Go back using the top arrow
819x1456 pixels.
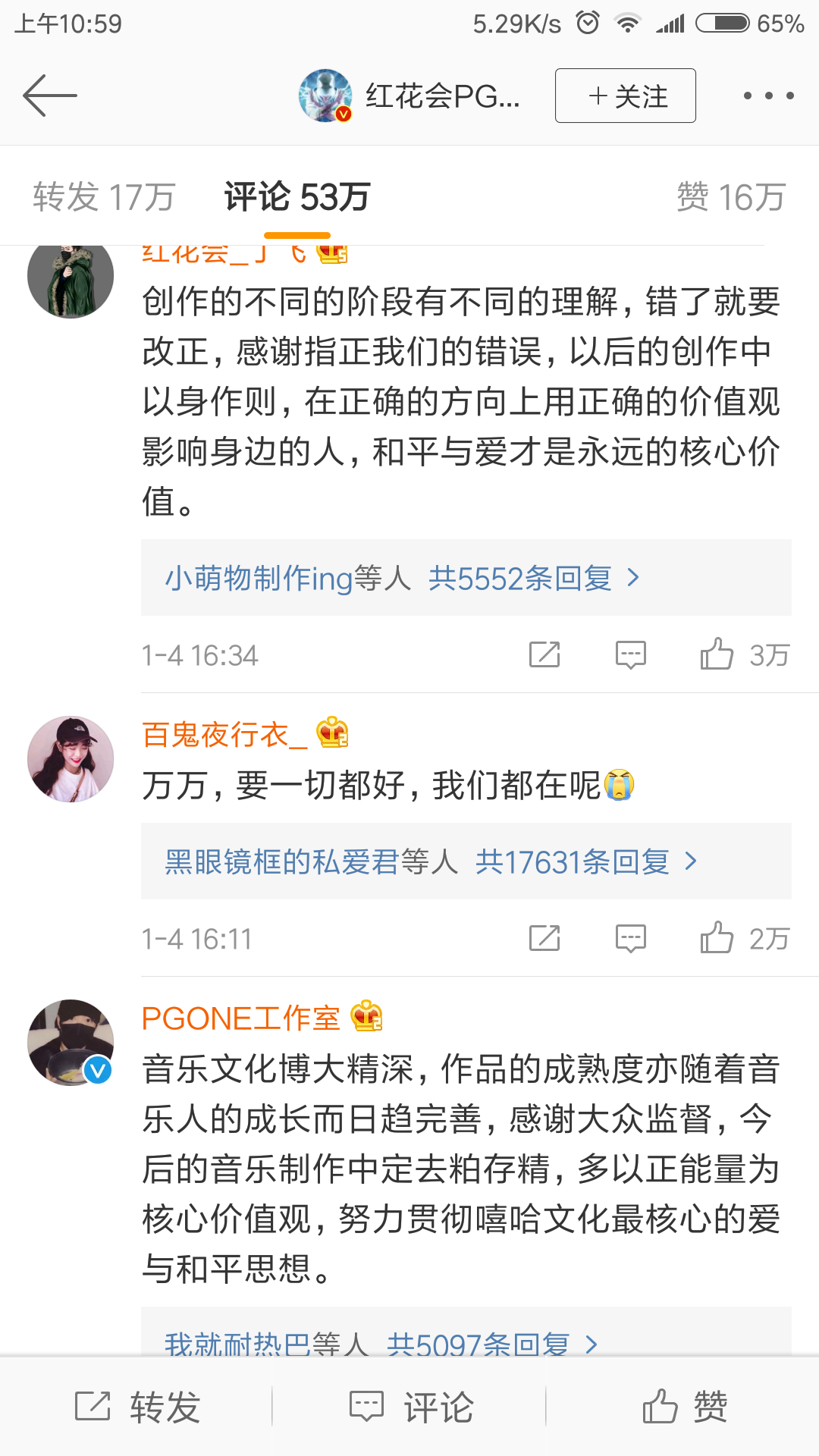pos(50,96)
